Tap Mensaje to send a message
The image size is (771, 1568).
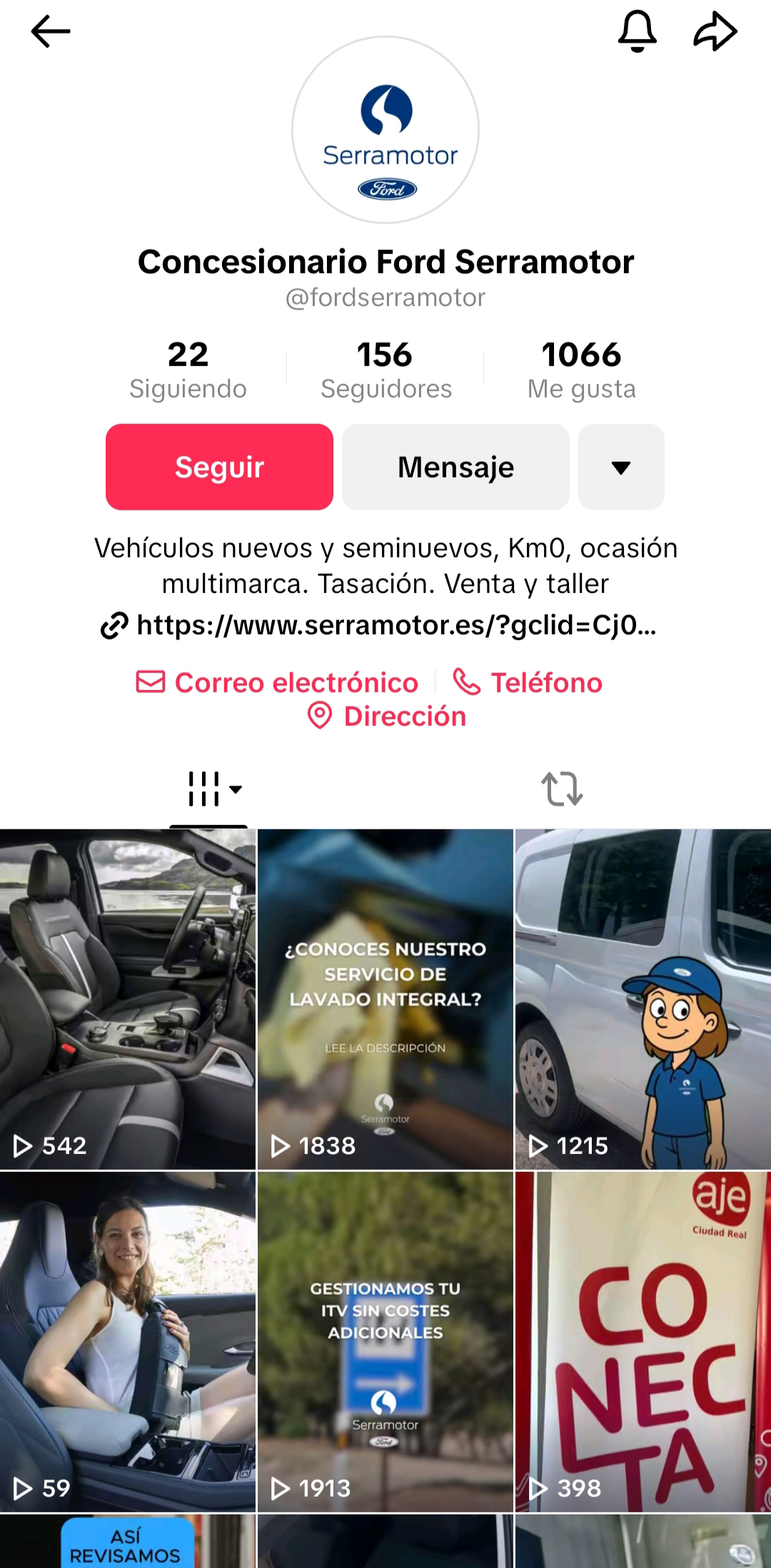point(455,467)
